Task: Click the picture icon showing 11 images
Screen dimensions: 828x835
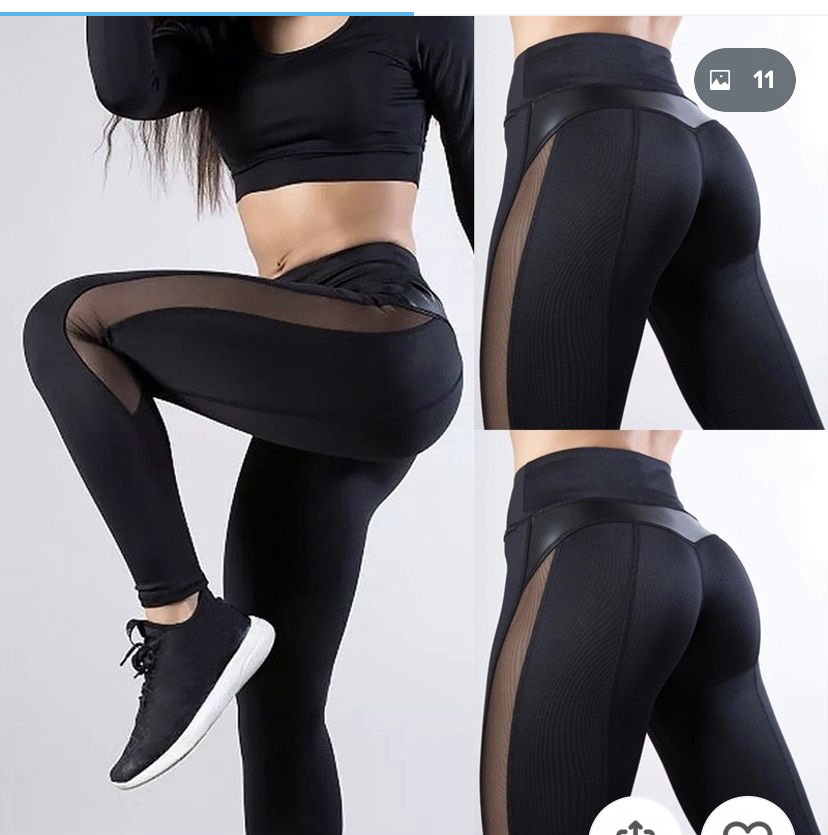Action: point(720,81)
